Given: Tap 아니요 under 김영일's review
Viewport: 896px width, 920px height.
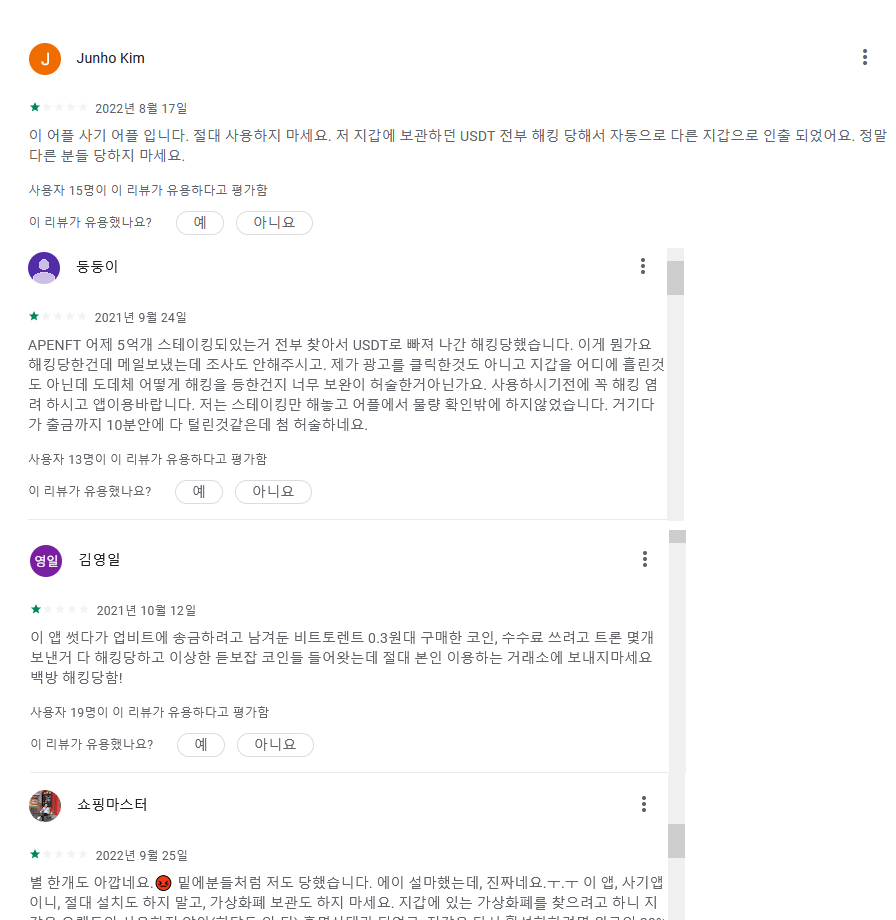Looking at the screenshot, I should (275, 744).
